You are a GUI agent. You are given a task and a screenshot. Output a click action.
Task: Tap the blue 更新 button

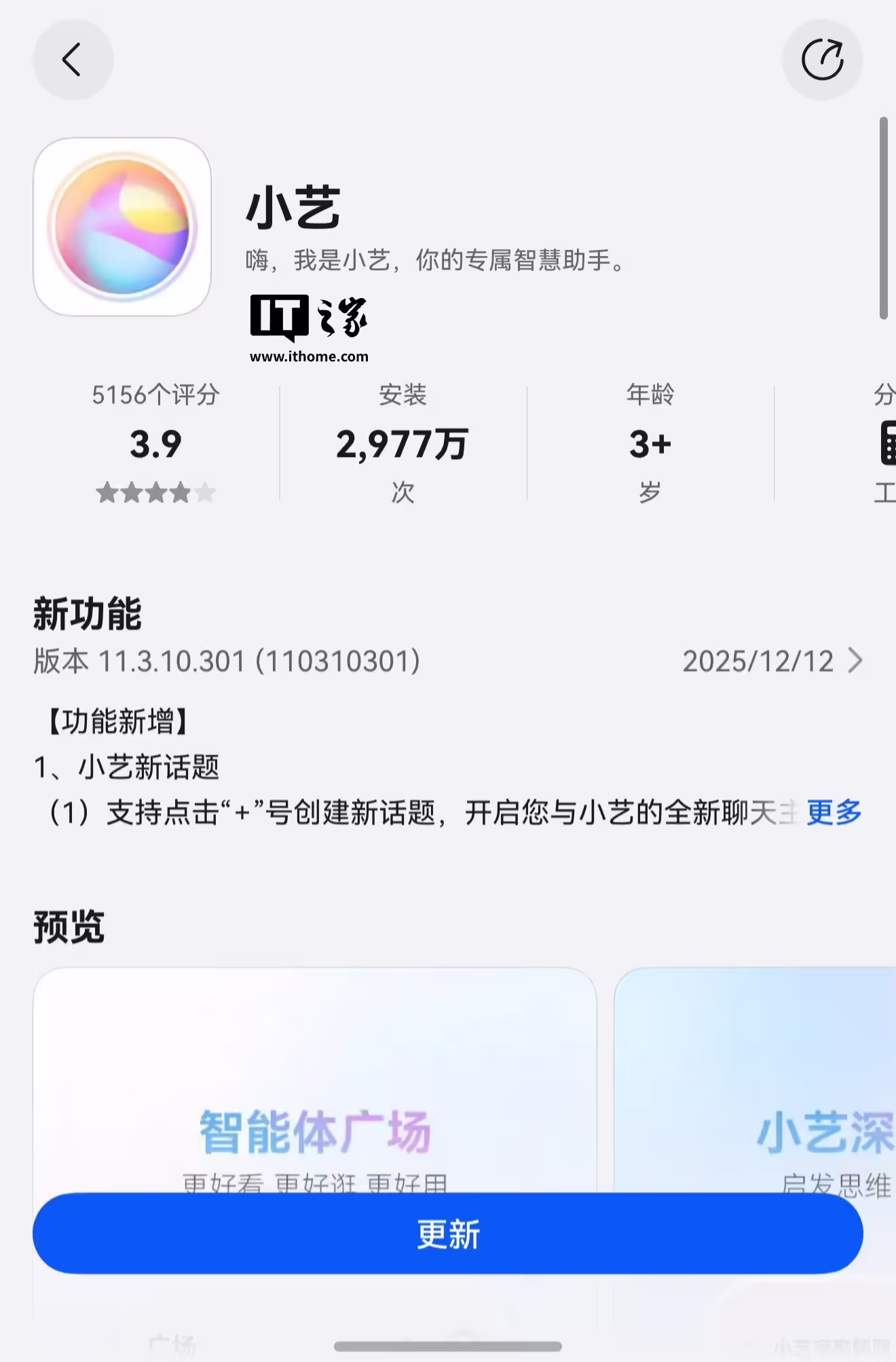[448, 1234]
